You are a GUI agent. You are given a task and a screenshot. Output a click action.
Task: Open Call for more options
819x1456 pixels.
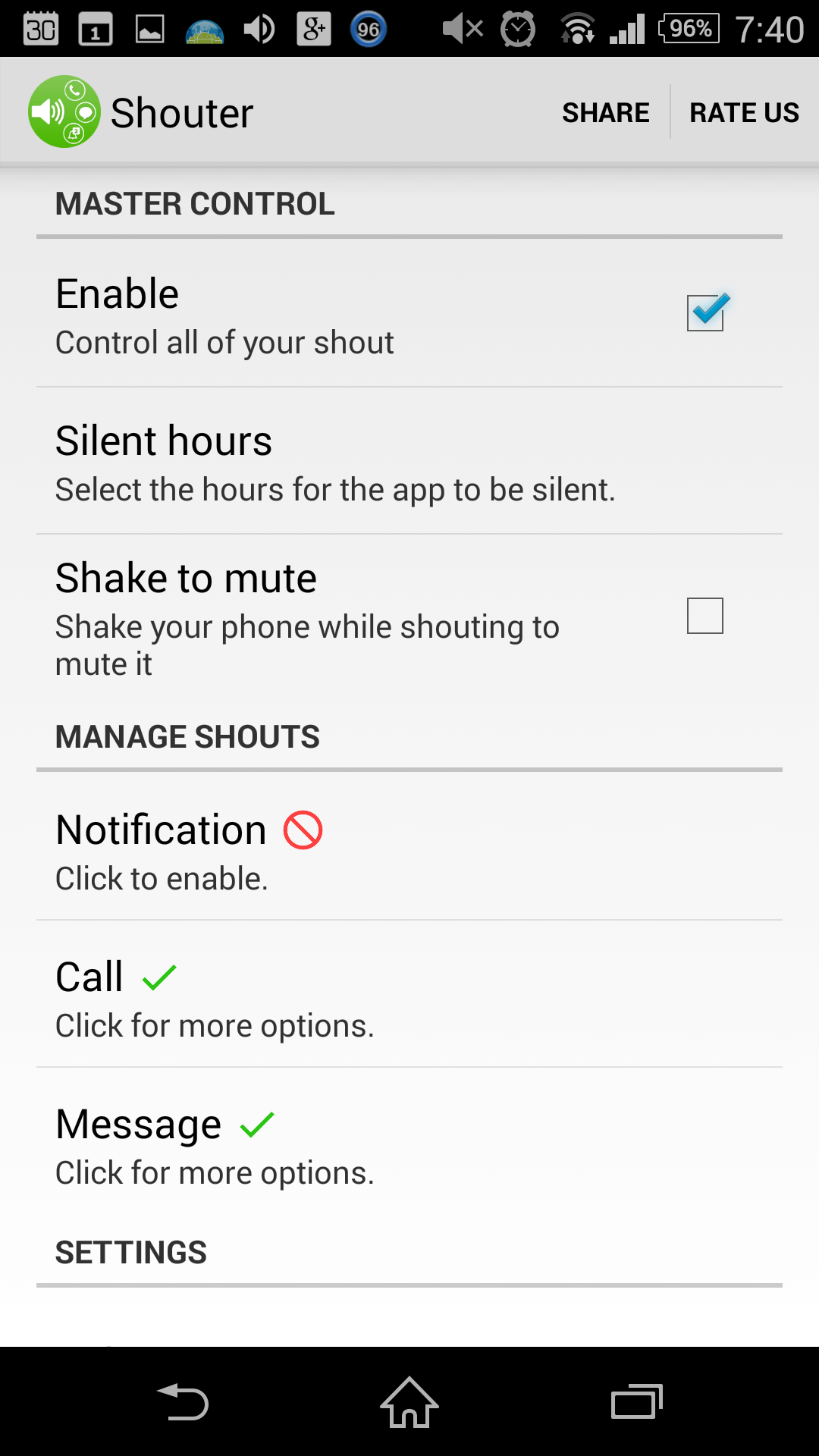(409, 994)
